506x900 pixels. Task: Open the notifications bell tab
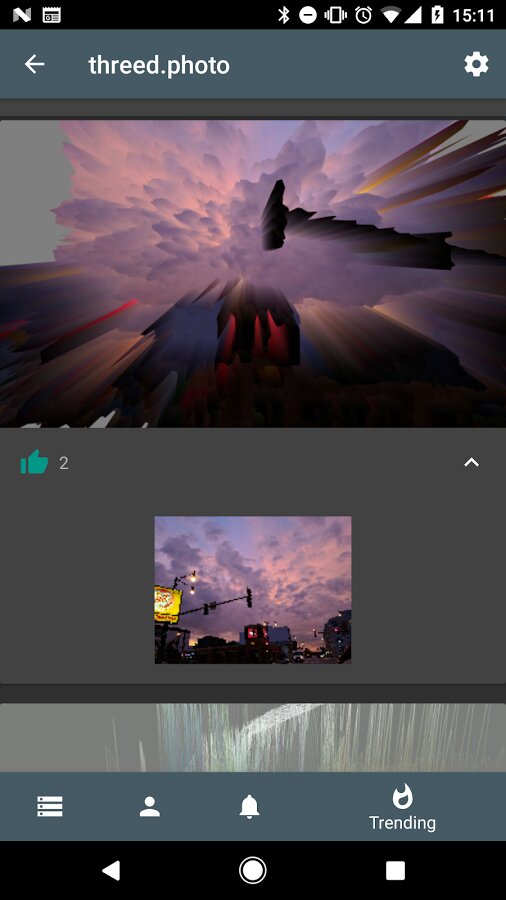click(x=249, y=806)
